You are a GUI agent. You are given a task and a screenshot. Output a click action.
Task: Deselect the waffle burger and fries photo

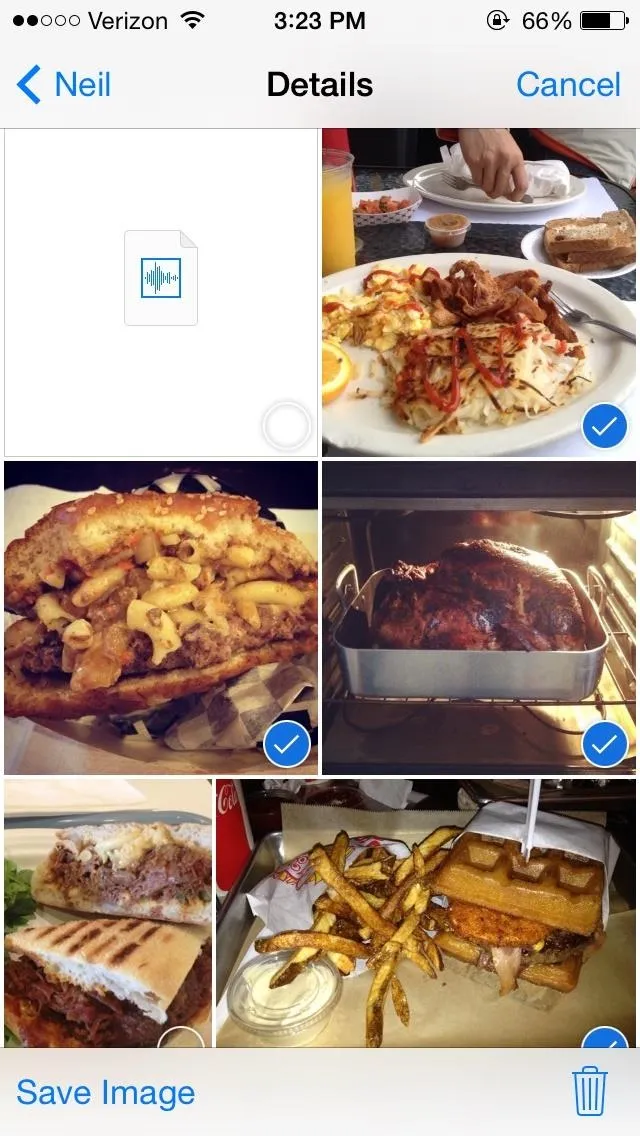pyautogui.click(x=604, y=1037)
